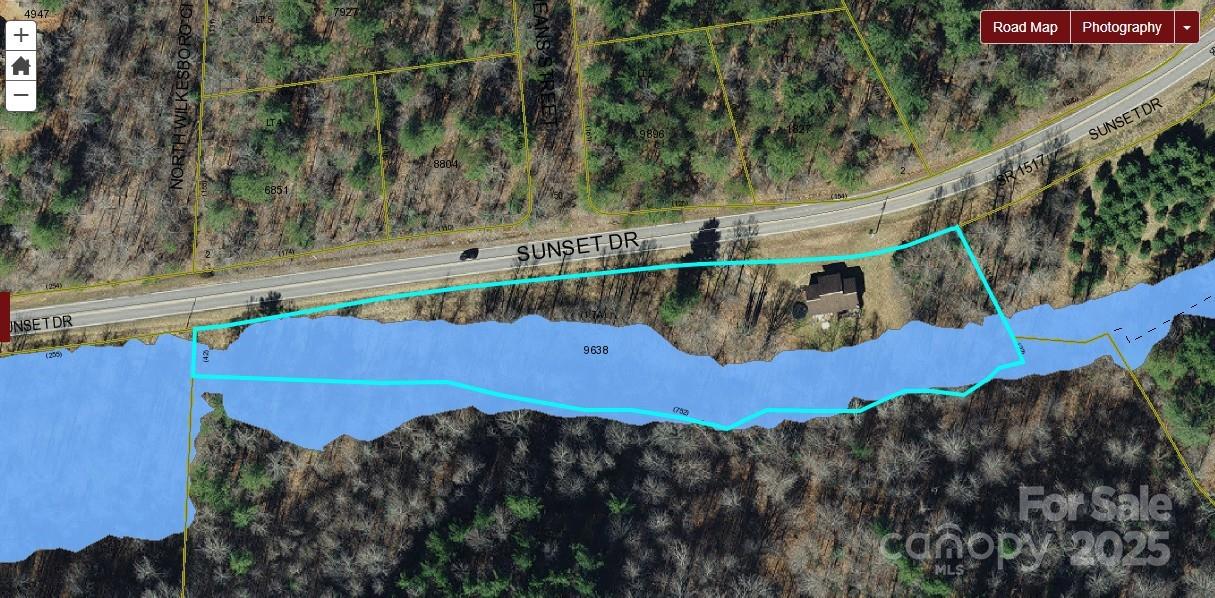
Task: Switch to Road Map view
Action: (x=1025, y=27)
